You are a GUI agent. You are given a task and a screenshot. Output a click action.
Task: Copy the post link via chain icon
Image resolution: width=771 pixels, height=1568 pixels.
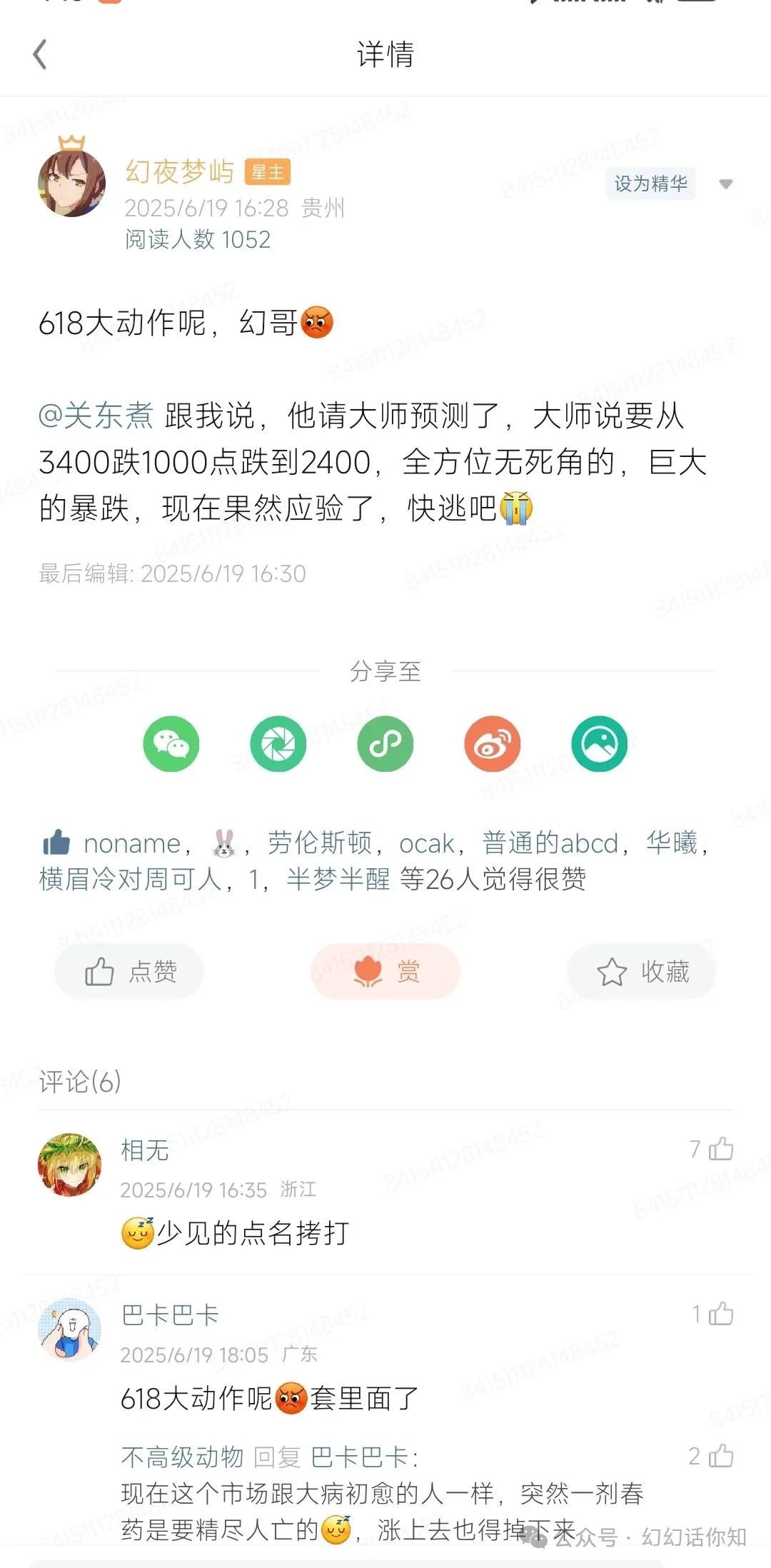385,744
